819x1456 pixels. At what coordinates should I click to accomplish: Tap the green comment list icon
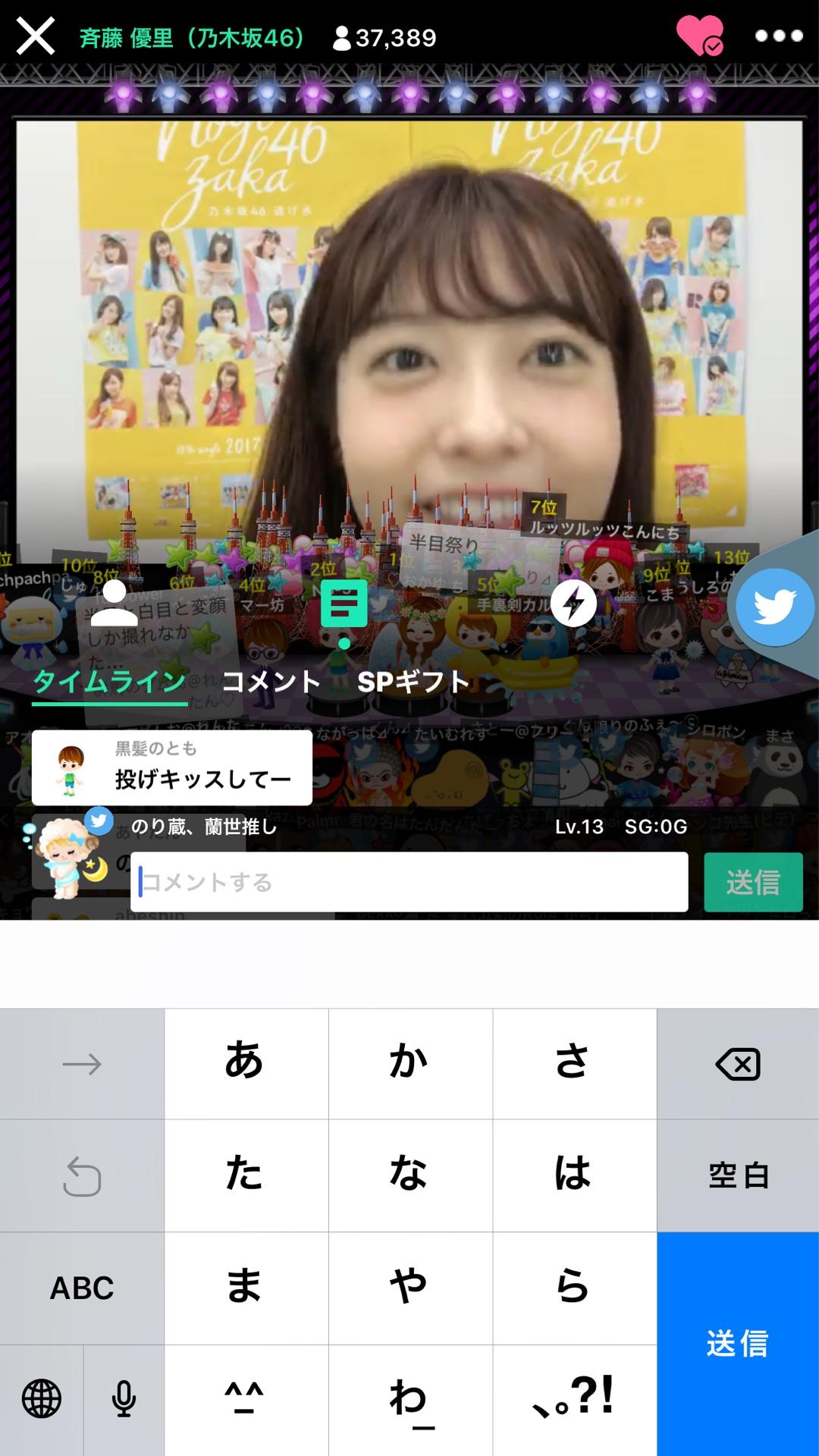(344, 604)
